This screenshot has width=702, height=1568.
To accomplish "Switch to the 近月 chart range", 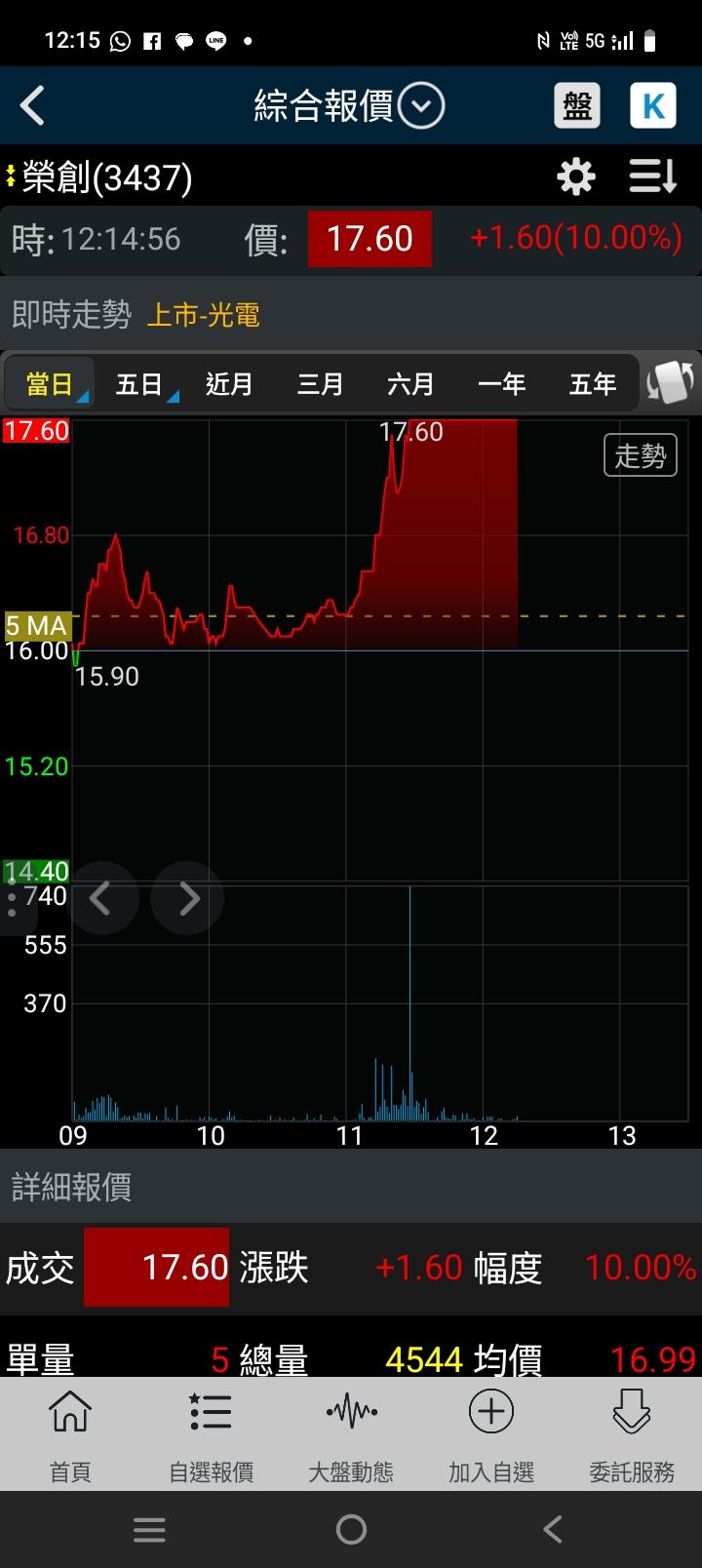I will pyautogui.click(x=229, y=383).
